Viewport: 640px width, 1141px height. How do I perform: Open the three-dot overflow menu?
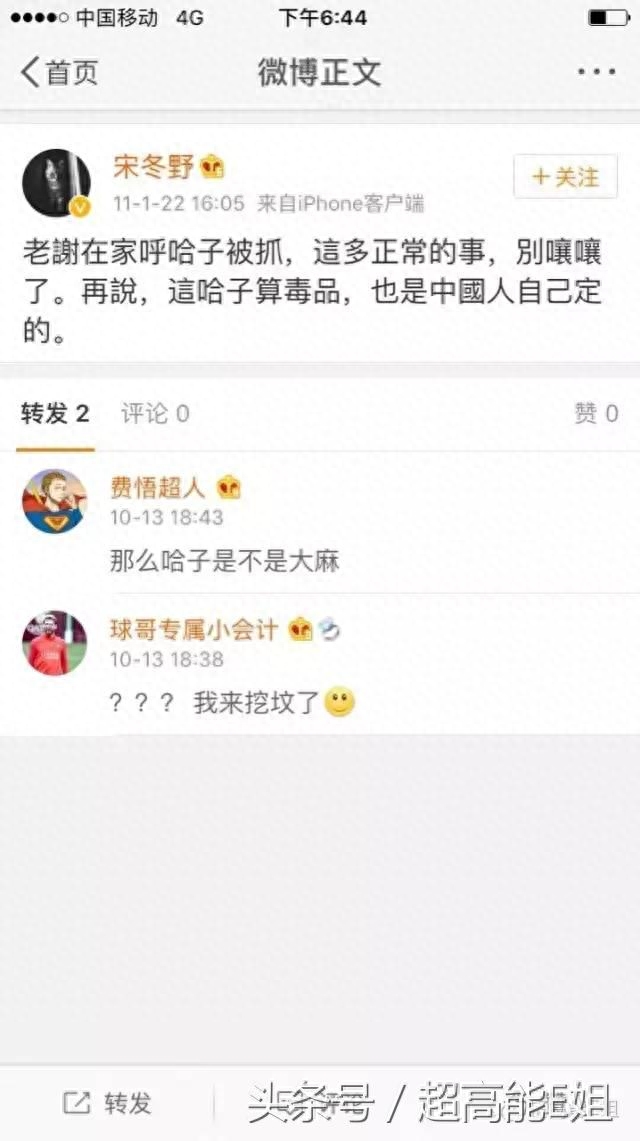click(x=596, y=72)
